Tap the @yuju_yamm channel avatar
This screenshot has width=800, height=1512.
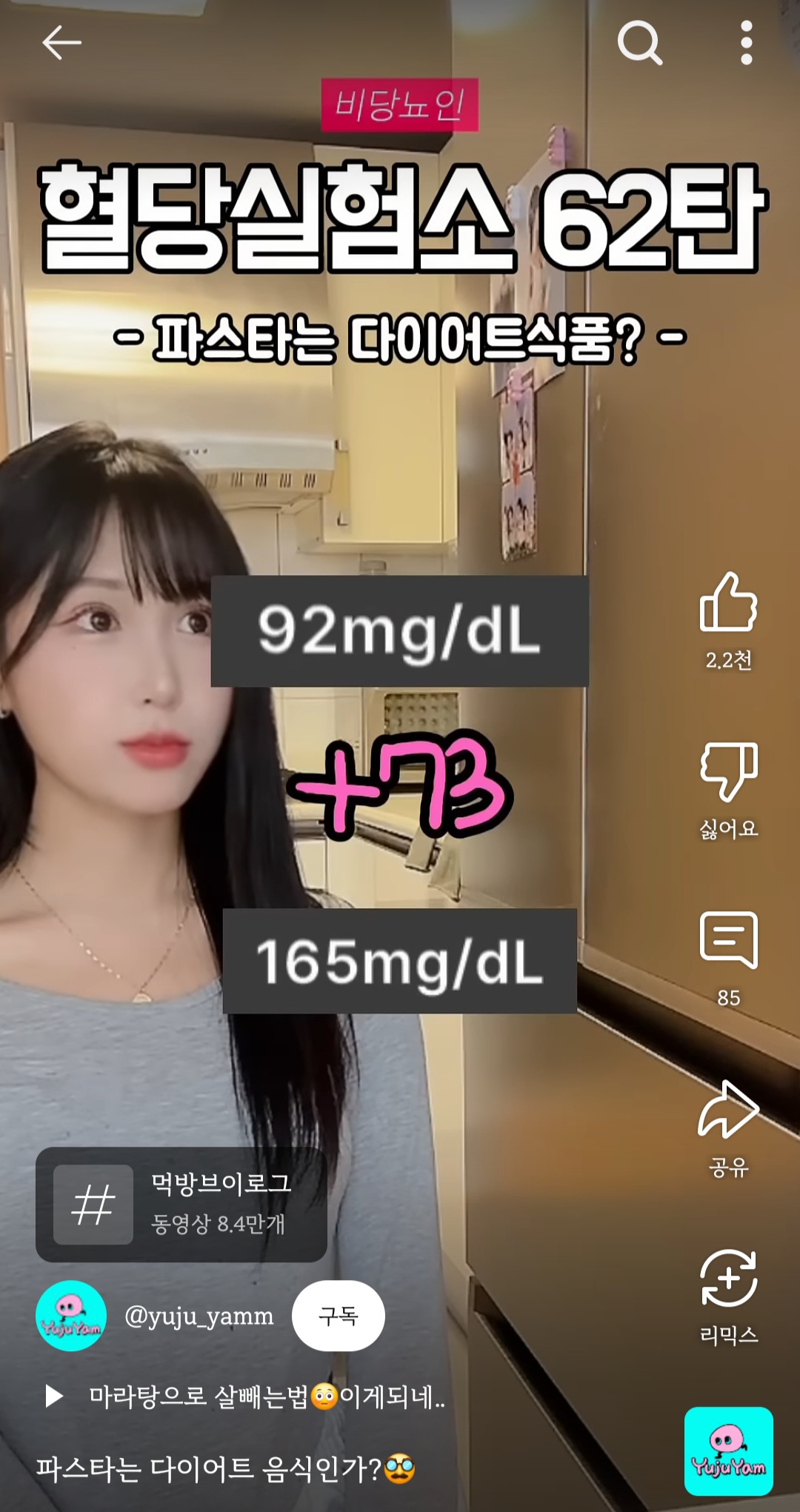pyautogui.click(x=70, y=1316)
